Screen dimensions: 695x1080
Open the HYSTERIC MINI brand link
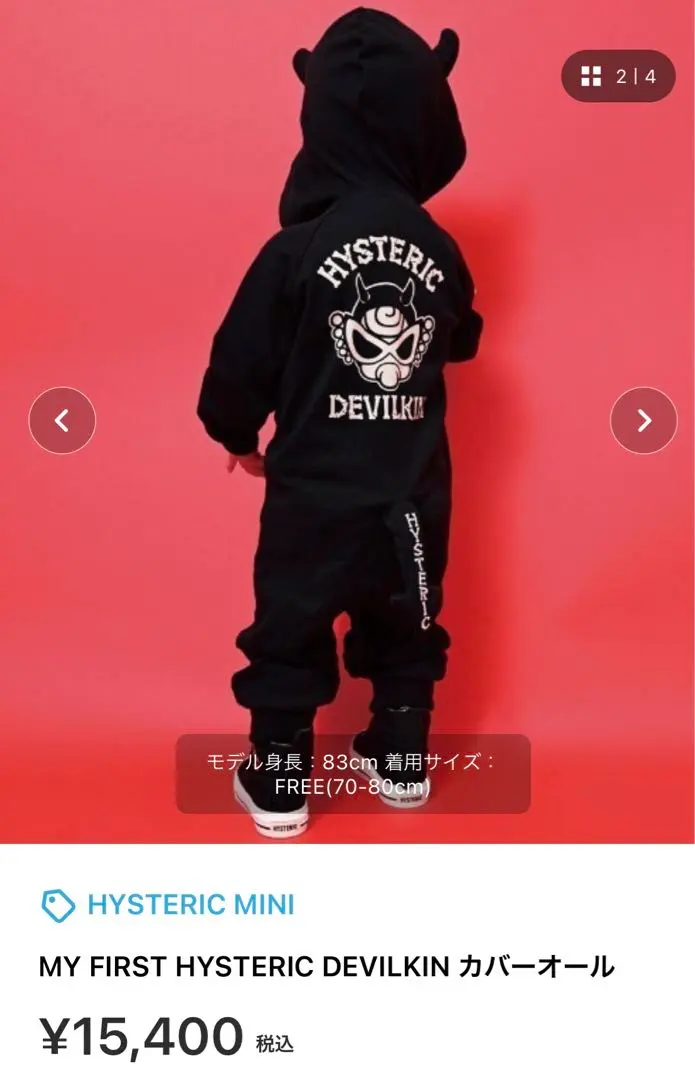[190, 906]
